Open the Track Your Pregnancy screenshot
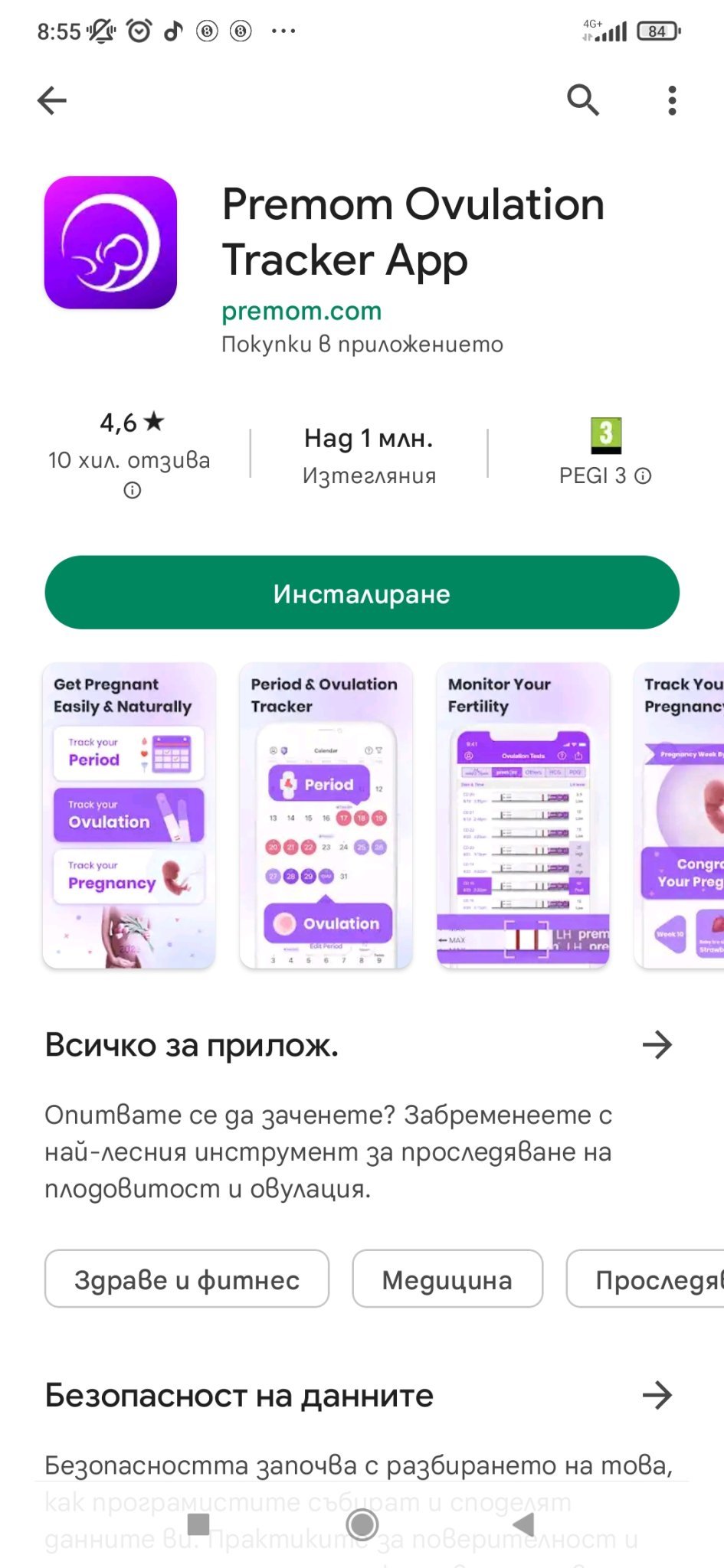 [680, 815]
